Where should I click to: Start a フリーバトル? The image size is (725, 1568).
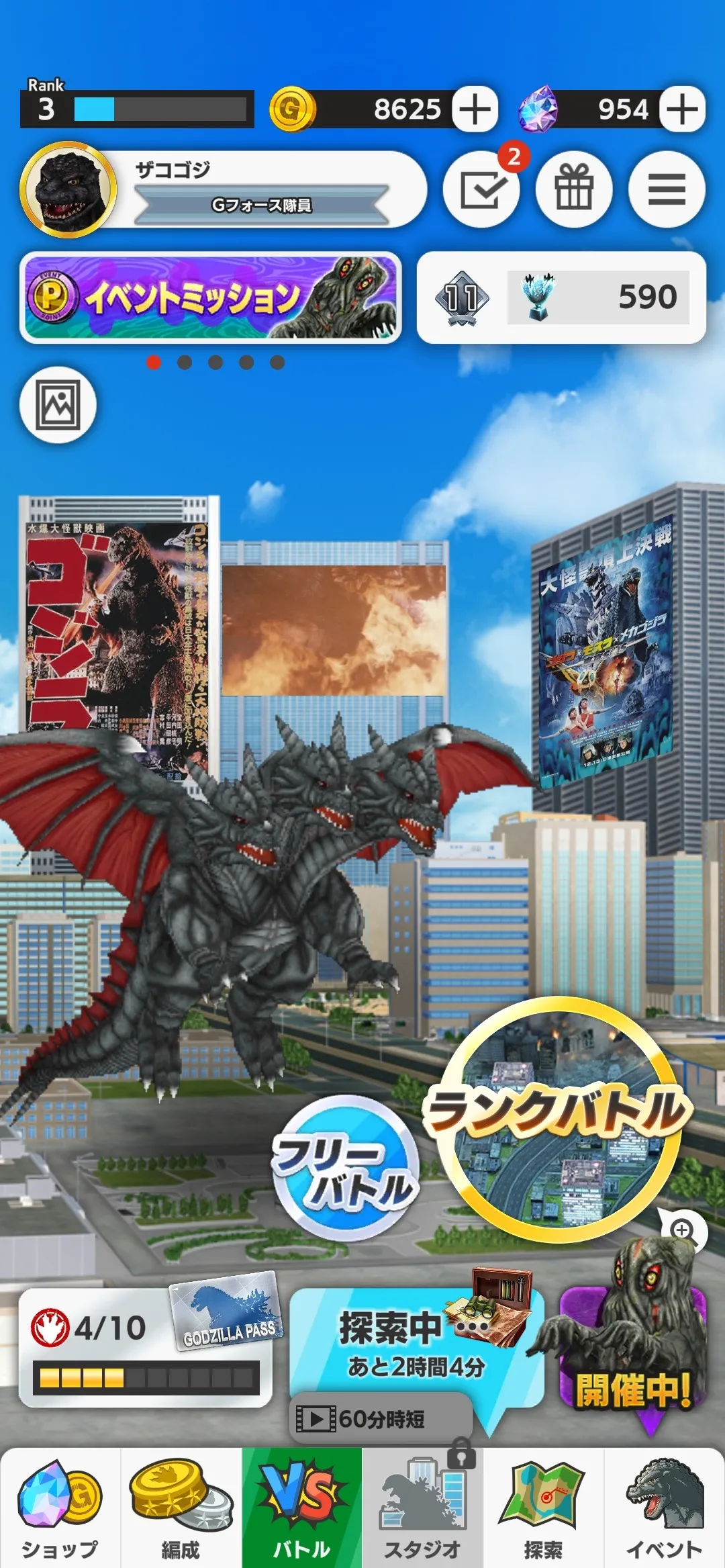(346, 1168)
